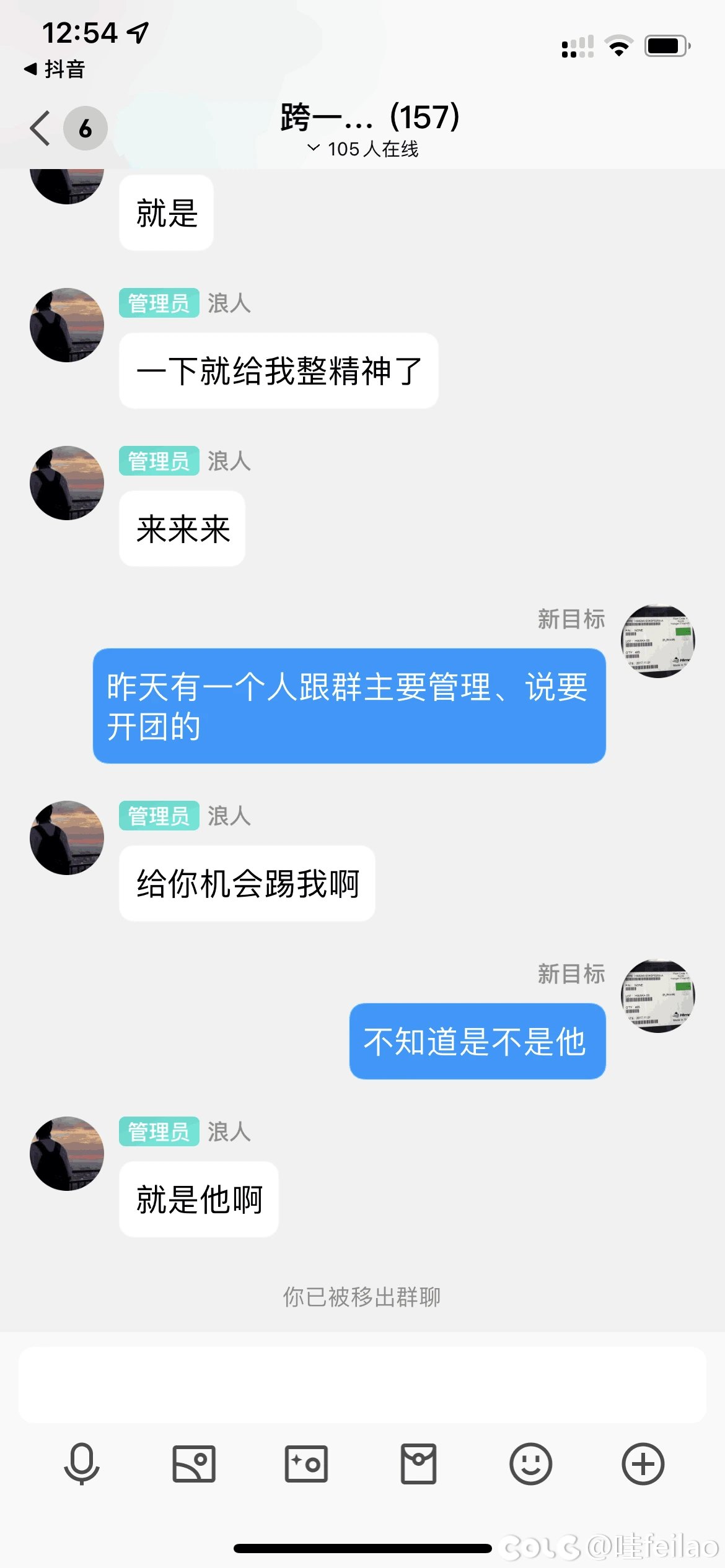Tap the message input field

coord(362,1384)
